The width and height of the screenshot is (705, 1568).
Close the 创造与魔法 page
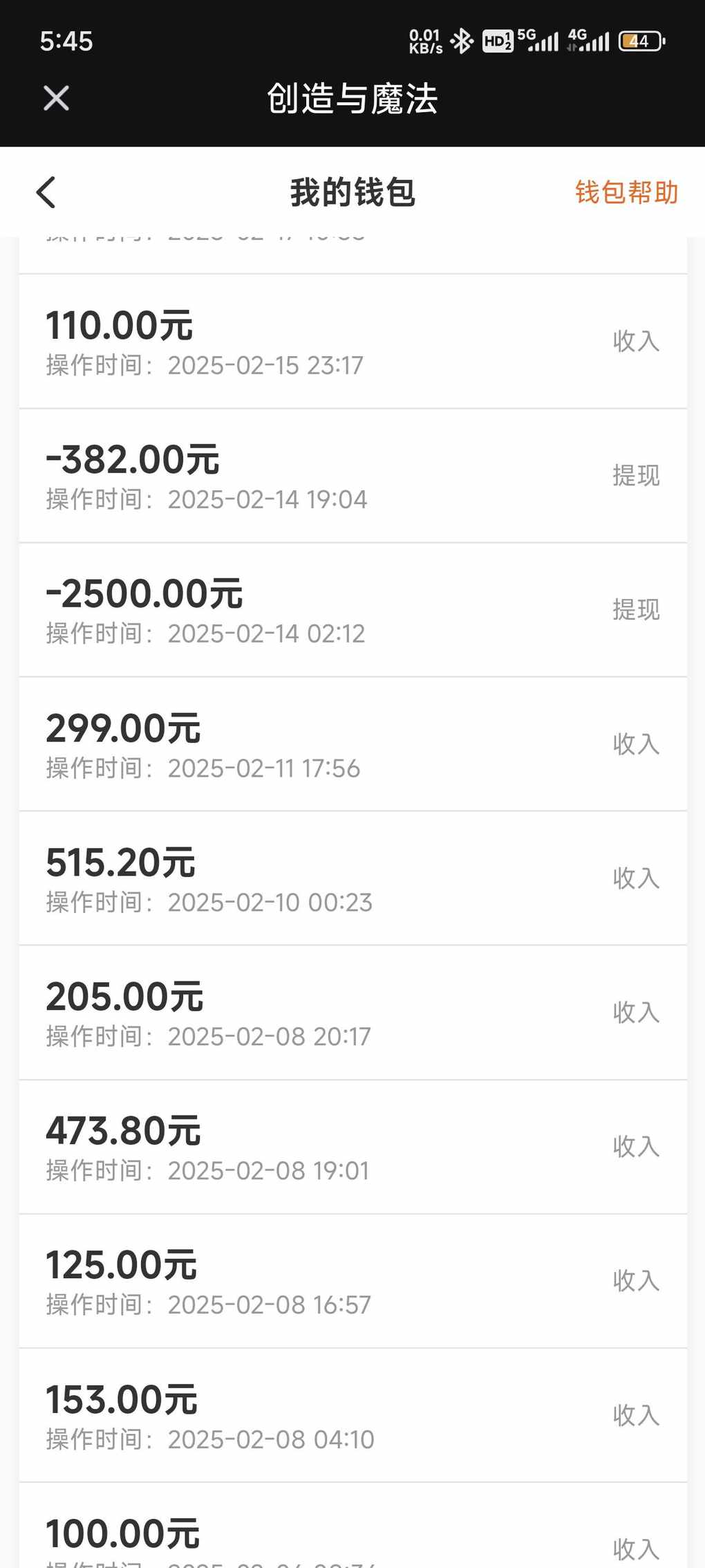click(x=56, y=98)
